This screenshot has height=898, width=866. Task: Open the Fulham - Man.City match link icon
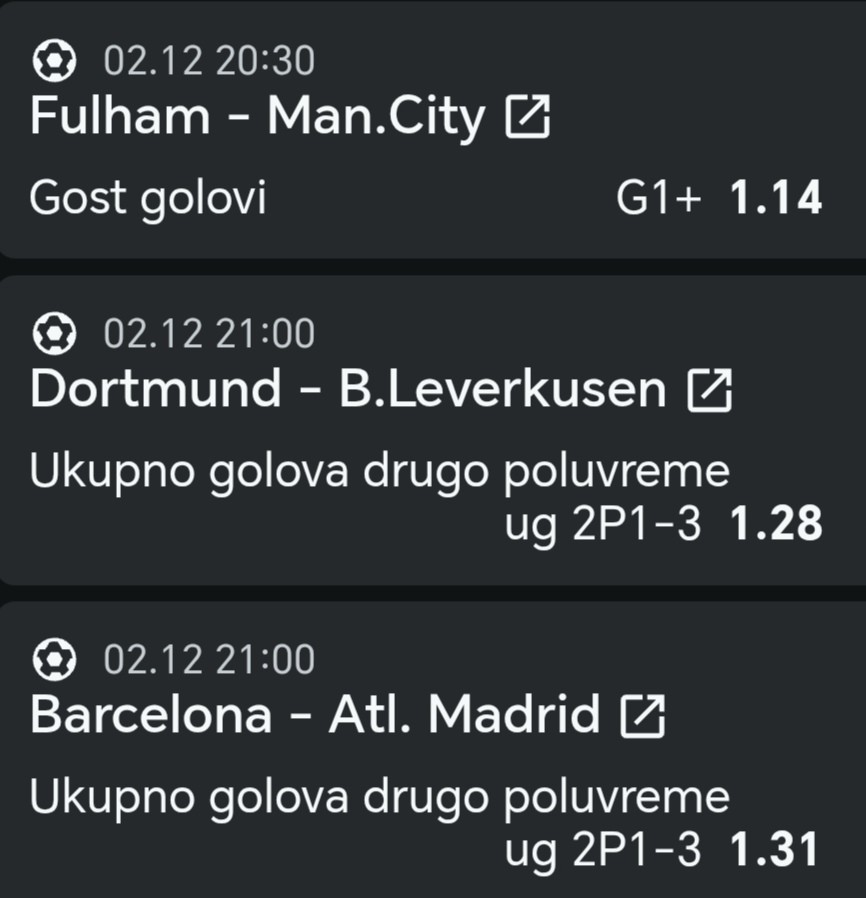[x=528, y=119]
